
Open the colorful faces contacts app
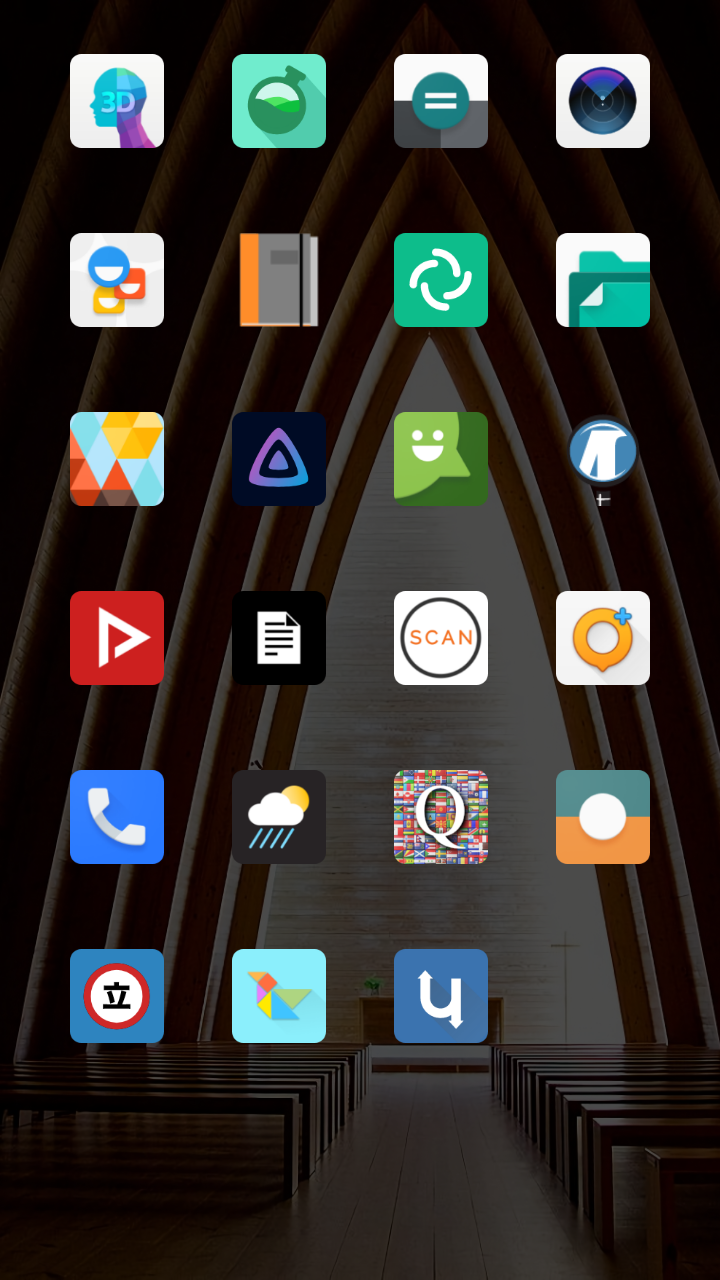tap(117, 280)
